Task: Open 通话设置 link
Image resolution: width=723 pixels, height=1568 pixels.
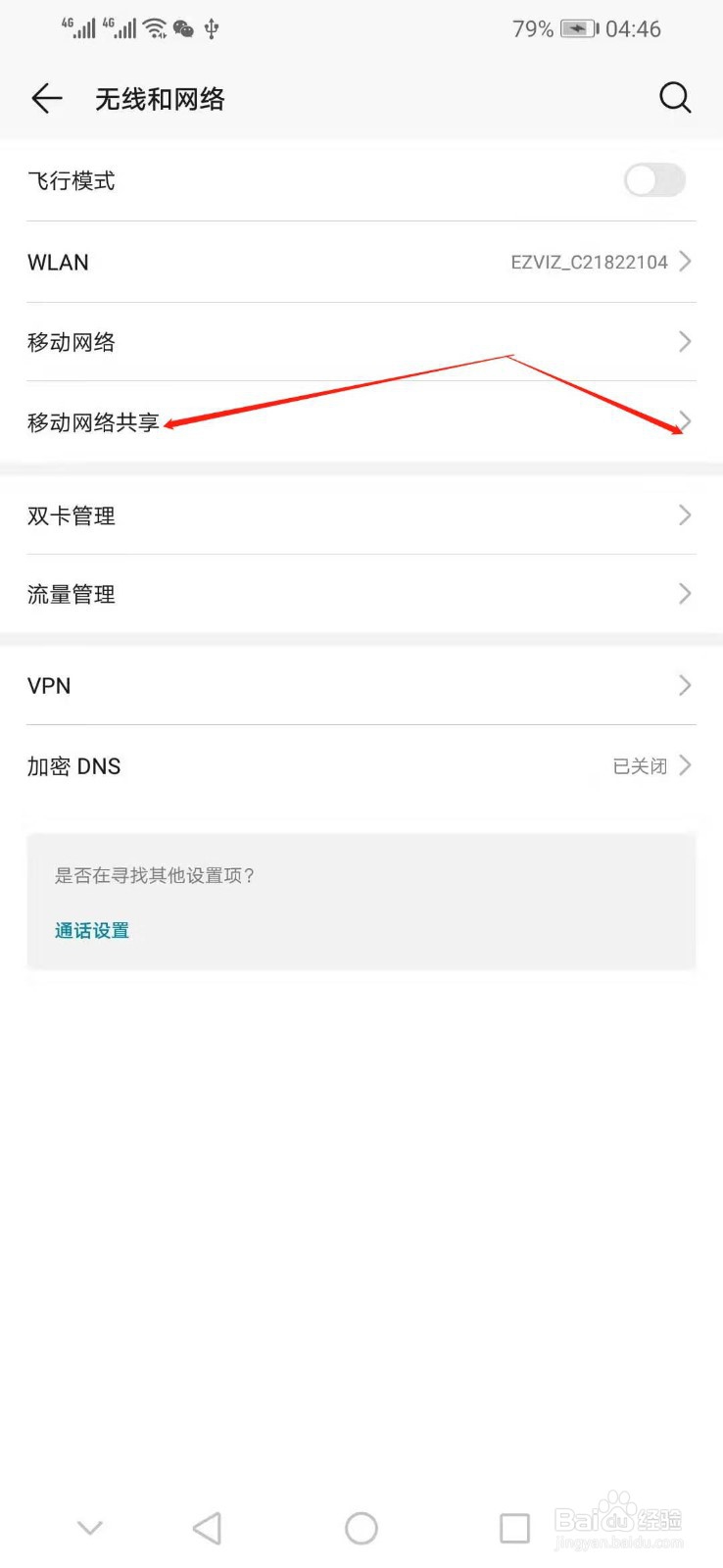Action: tap(91, 930)
